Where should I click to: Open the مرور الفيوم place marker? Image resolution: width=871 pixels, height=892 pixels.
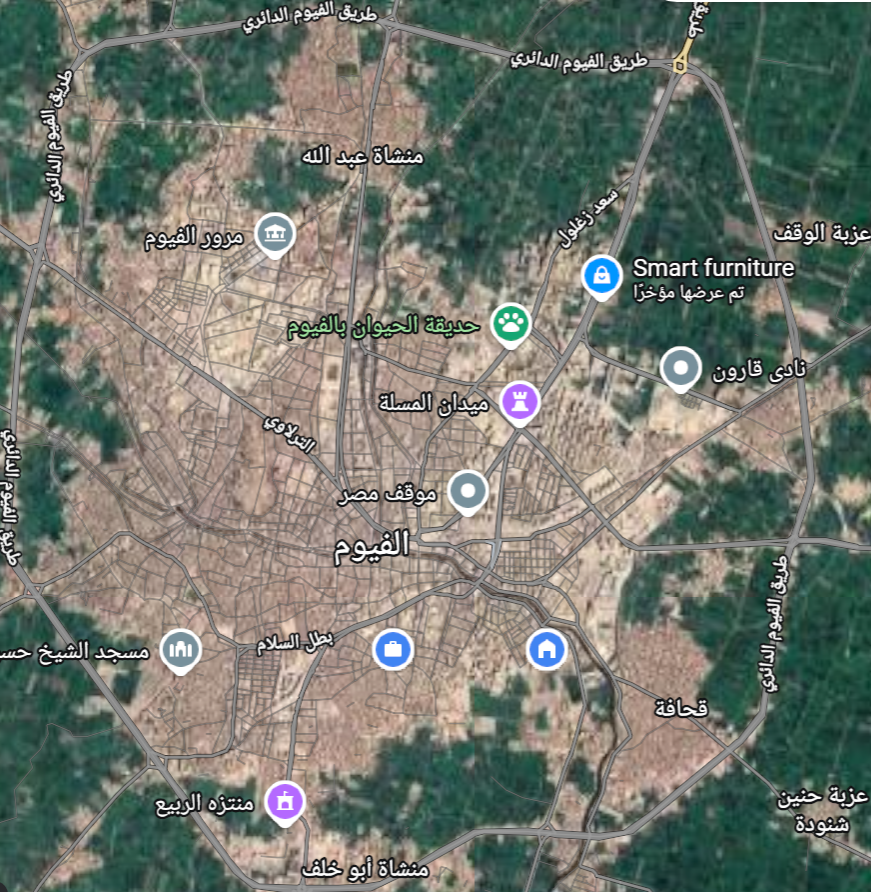coord(275,234)
